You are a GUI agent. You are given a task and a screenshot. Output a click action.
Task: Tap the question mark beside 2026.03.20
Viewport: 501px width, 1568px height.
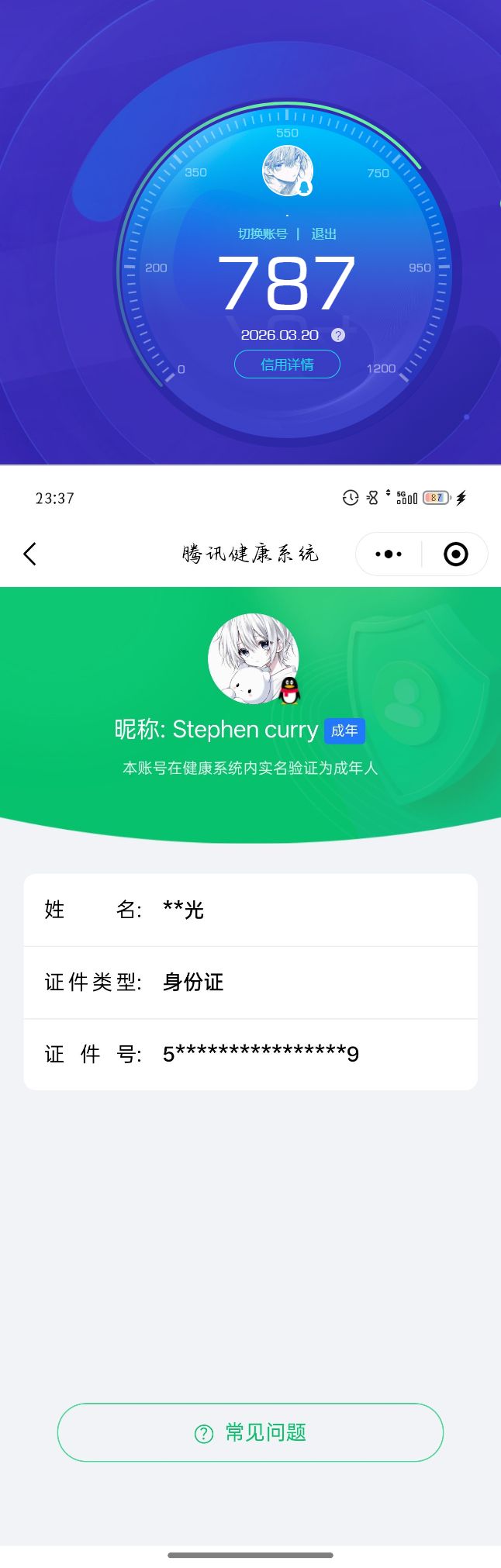pyautogui.click(x=338, y=335)
